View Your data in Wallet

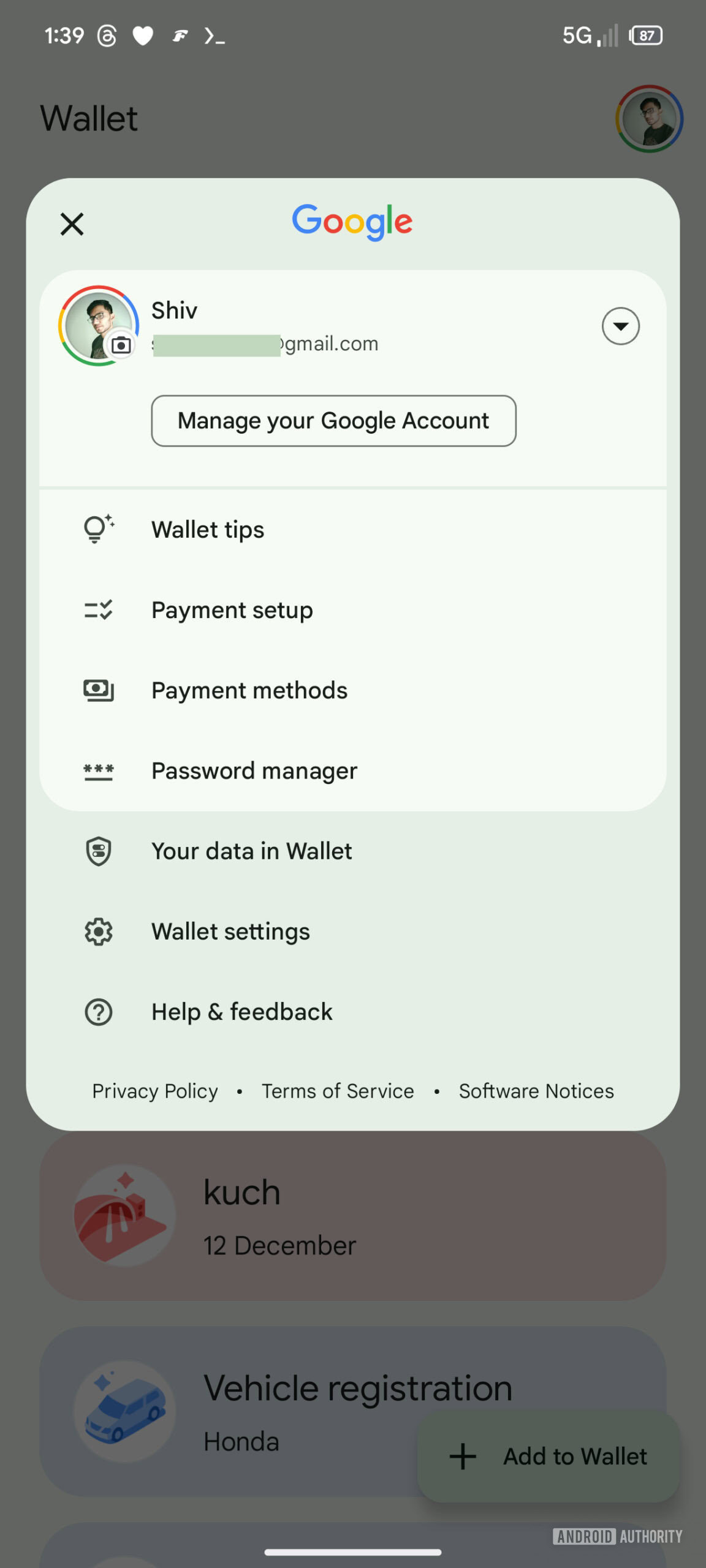click(x=251, y=851)
